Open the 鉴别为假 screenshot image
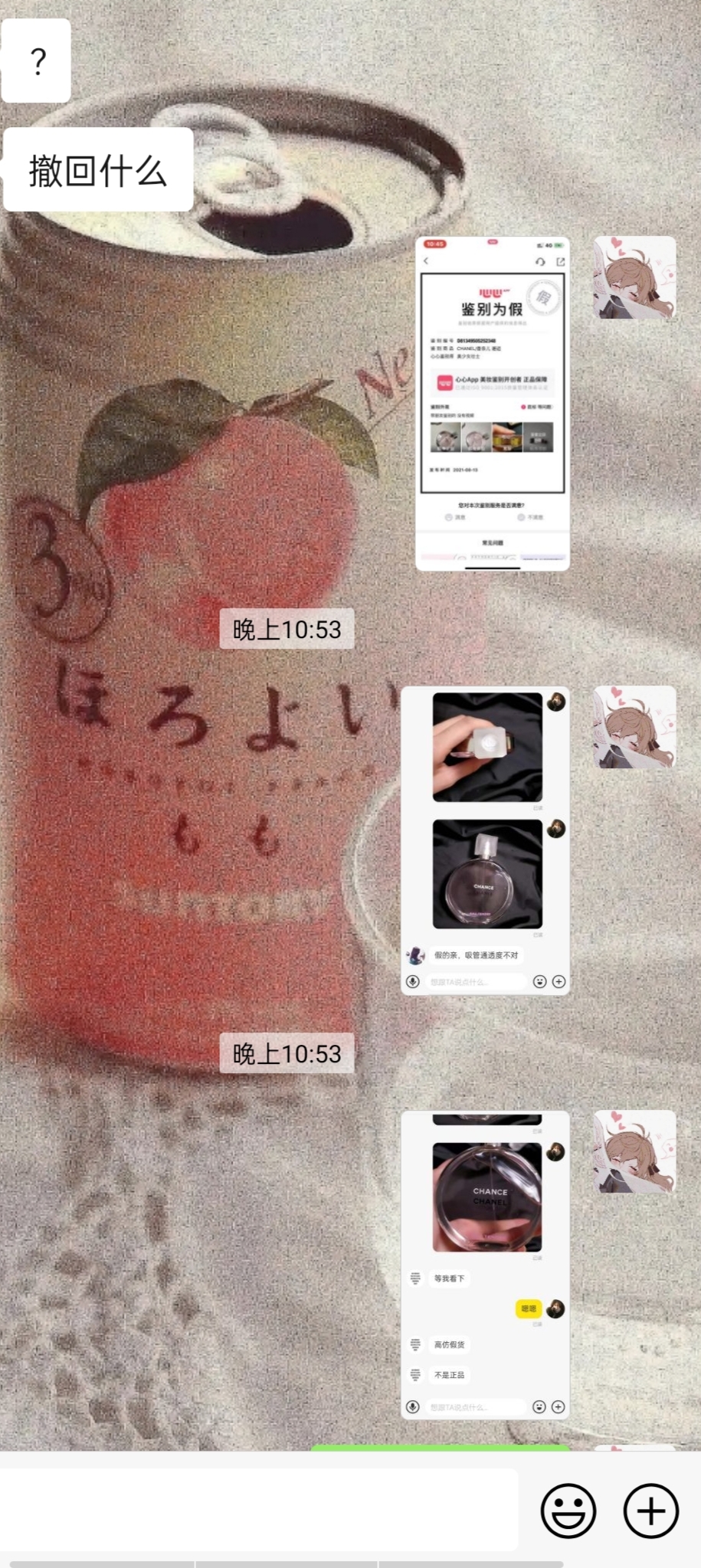 tap(492, 404)
